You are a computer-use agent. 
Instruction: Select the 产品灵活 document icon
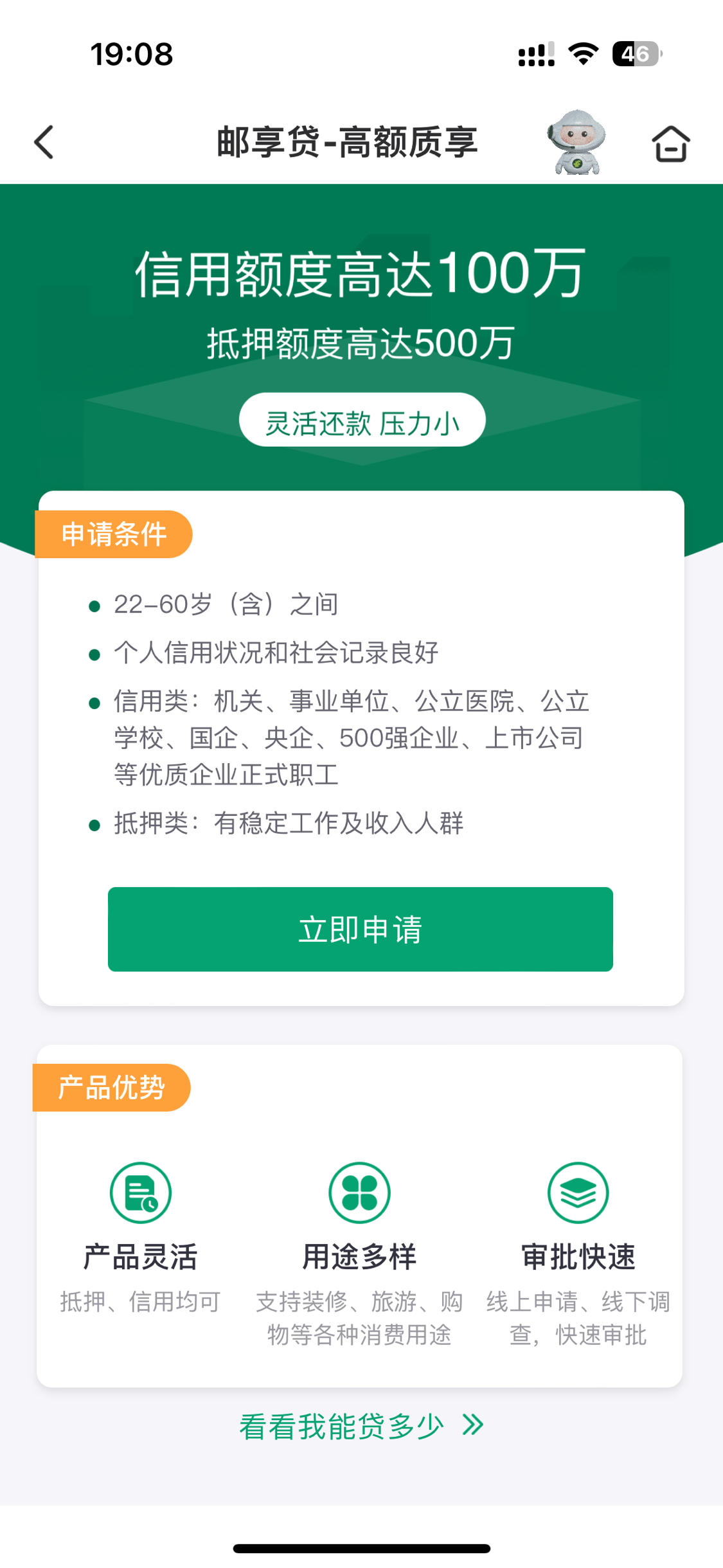[139, 1191]
